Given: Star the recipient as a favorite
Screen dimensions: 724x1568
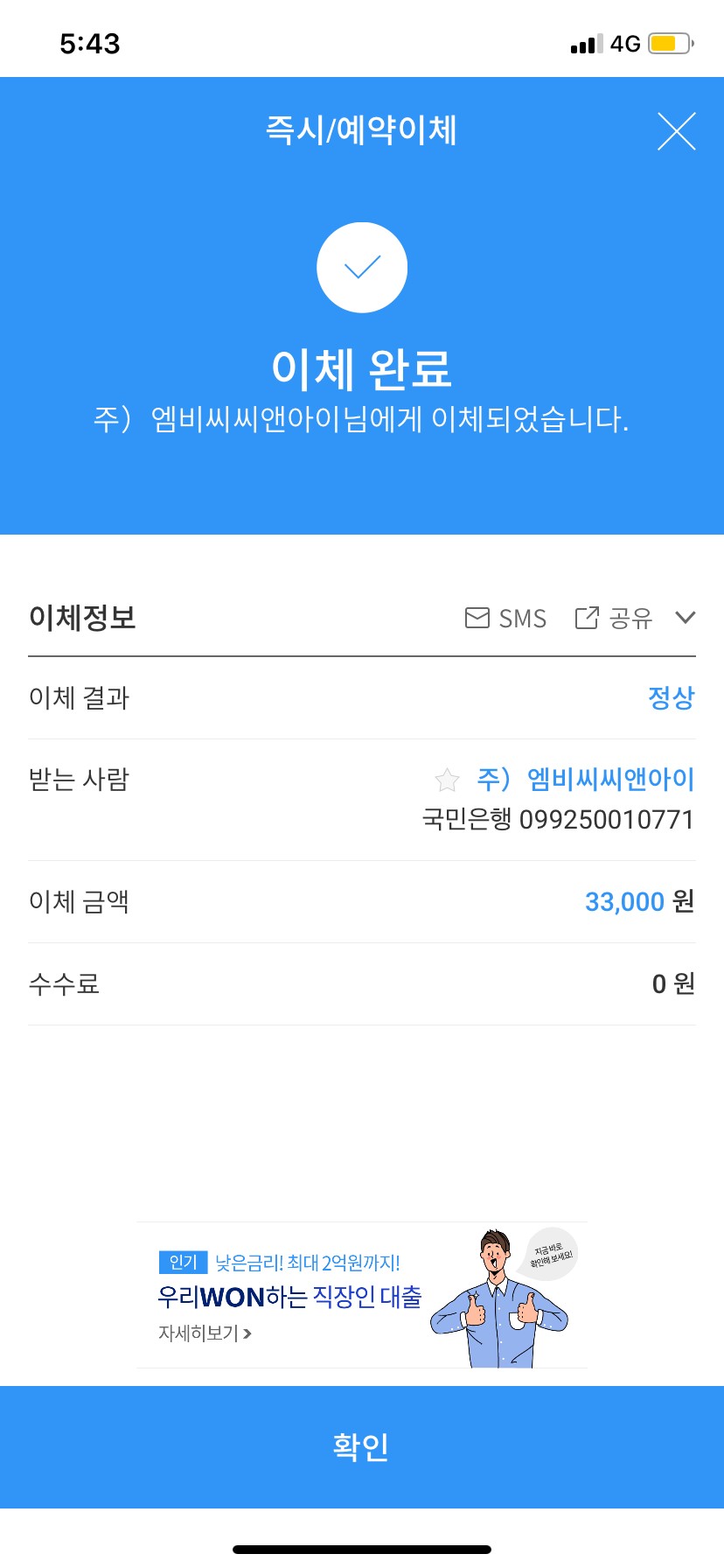Looking at the screenshot, I should click(x=447, y=779).
